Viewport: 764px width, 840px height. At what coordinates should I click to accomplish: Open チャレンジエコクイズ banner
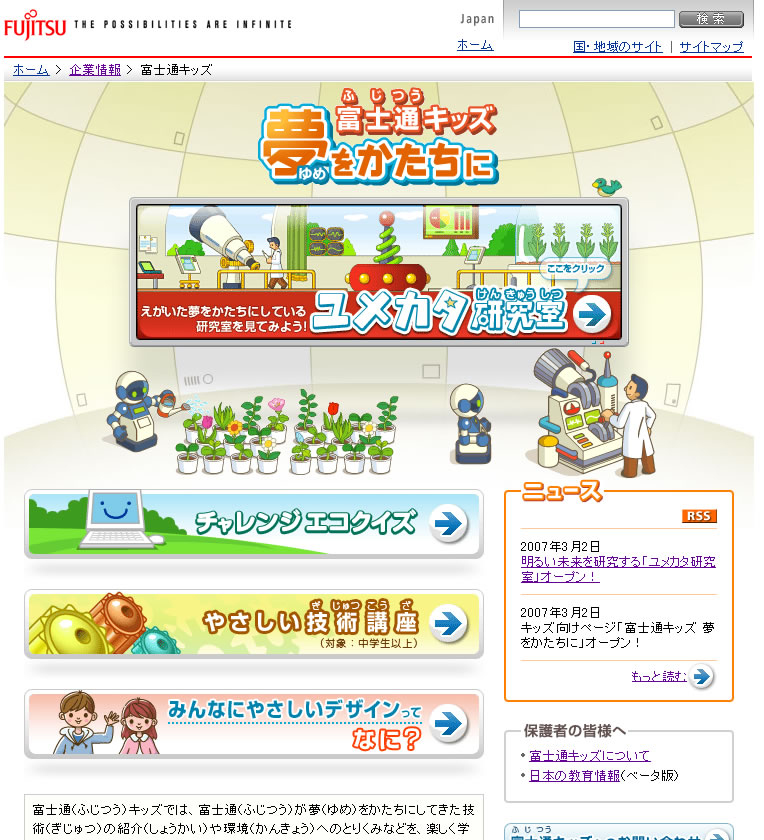tap(253, 523)
